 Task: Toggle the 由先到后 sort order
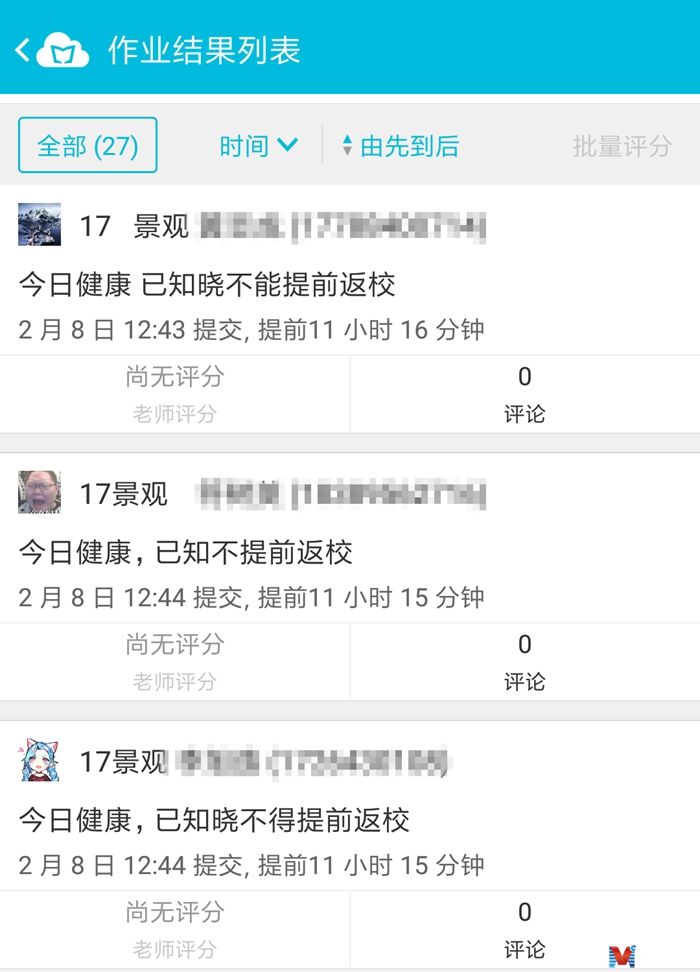[400, 146]
